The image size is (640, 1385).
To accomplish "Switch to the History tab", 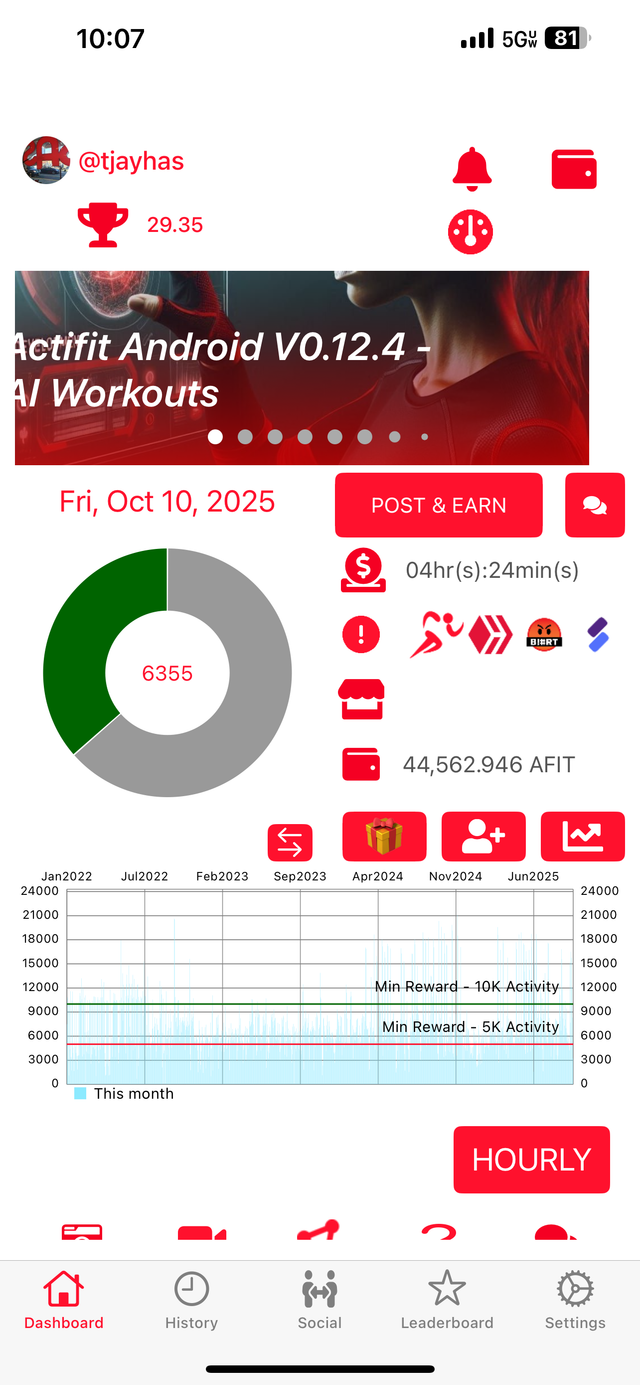I will click(191, 1301).
